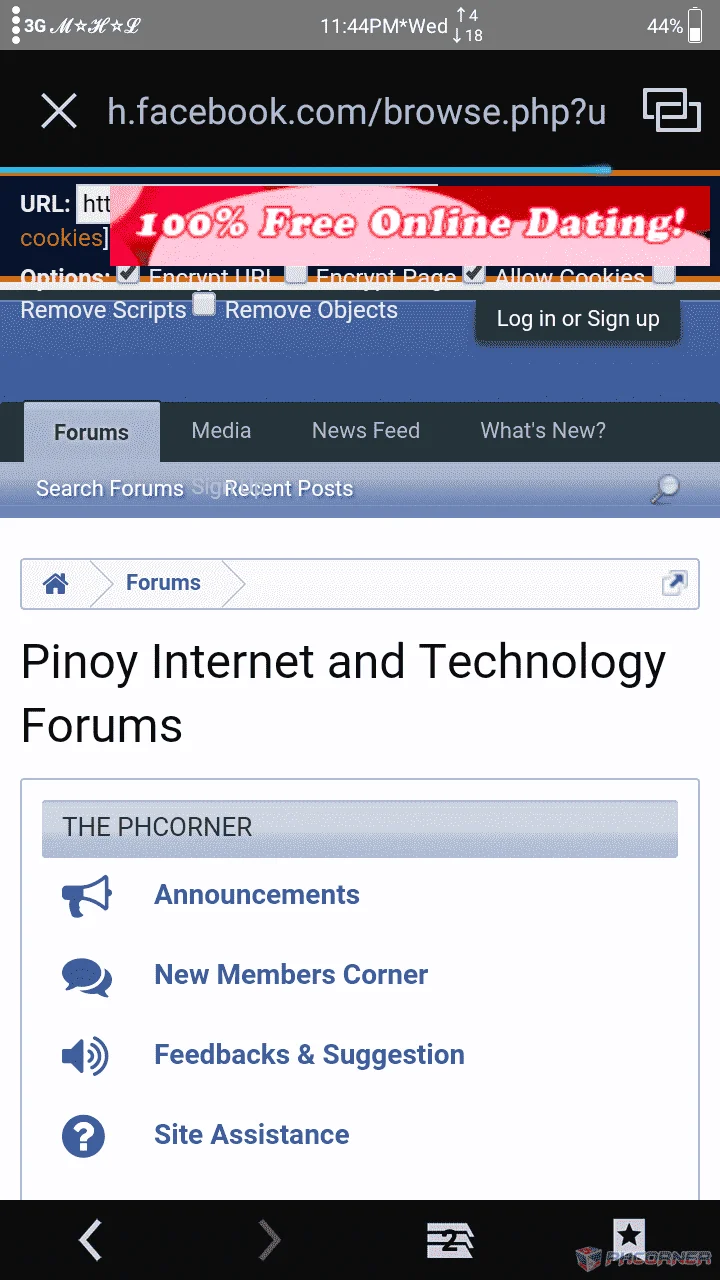The width and height of the screenshot is (720, 1280).
Task: Switch to the Media tab
Action: (x=221, y=431)
